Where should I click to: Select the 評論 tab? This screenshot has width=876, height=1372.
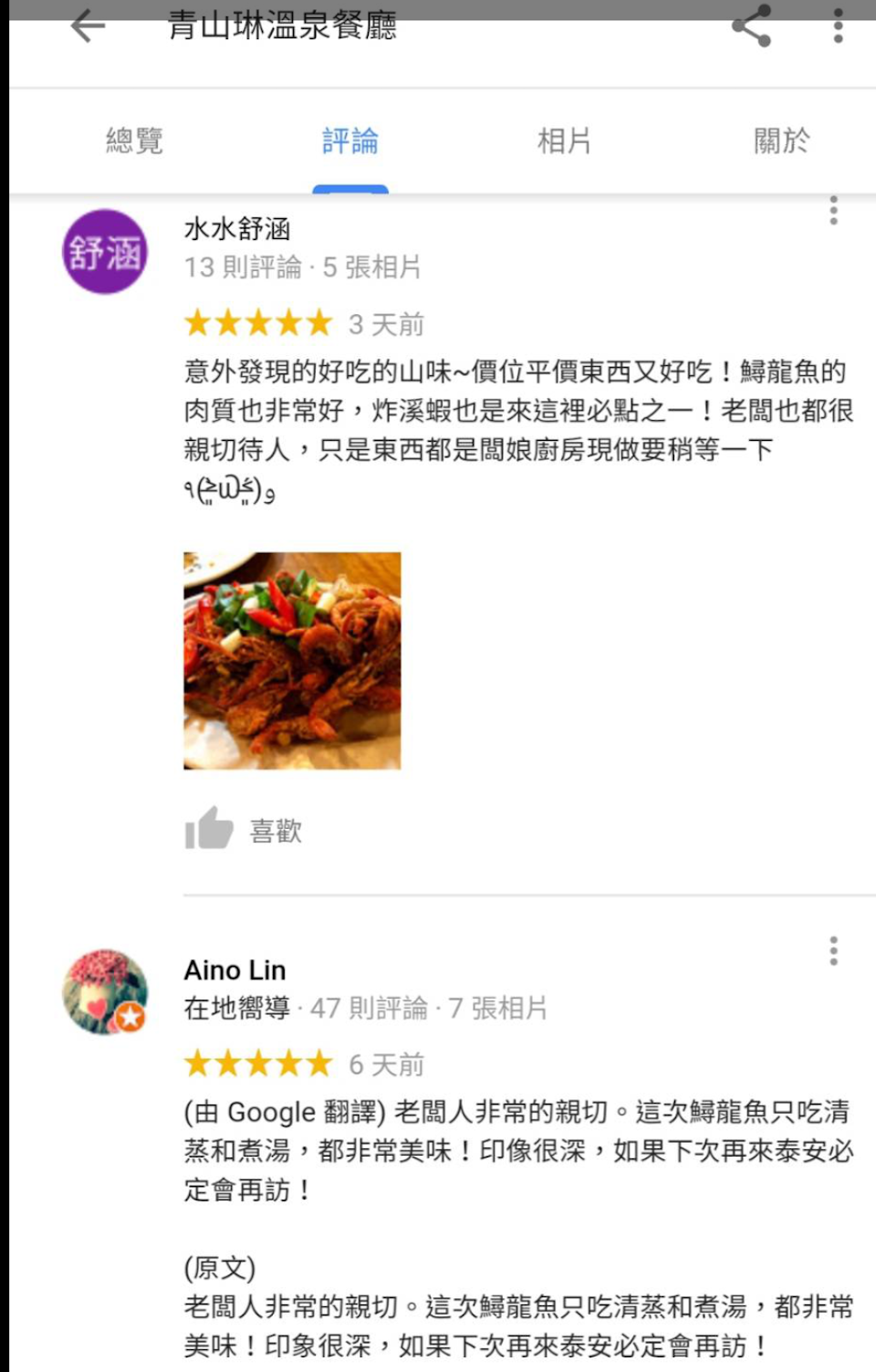pos(349,141)
